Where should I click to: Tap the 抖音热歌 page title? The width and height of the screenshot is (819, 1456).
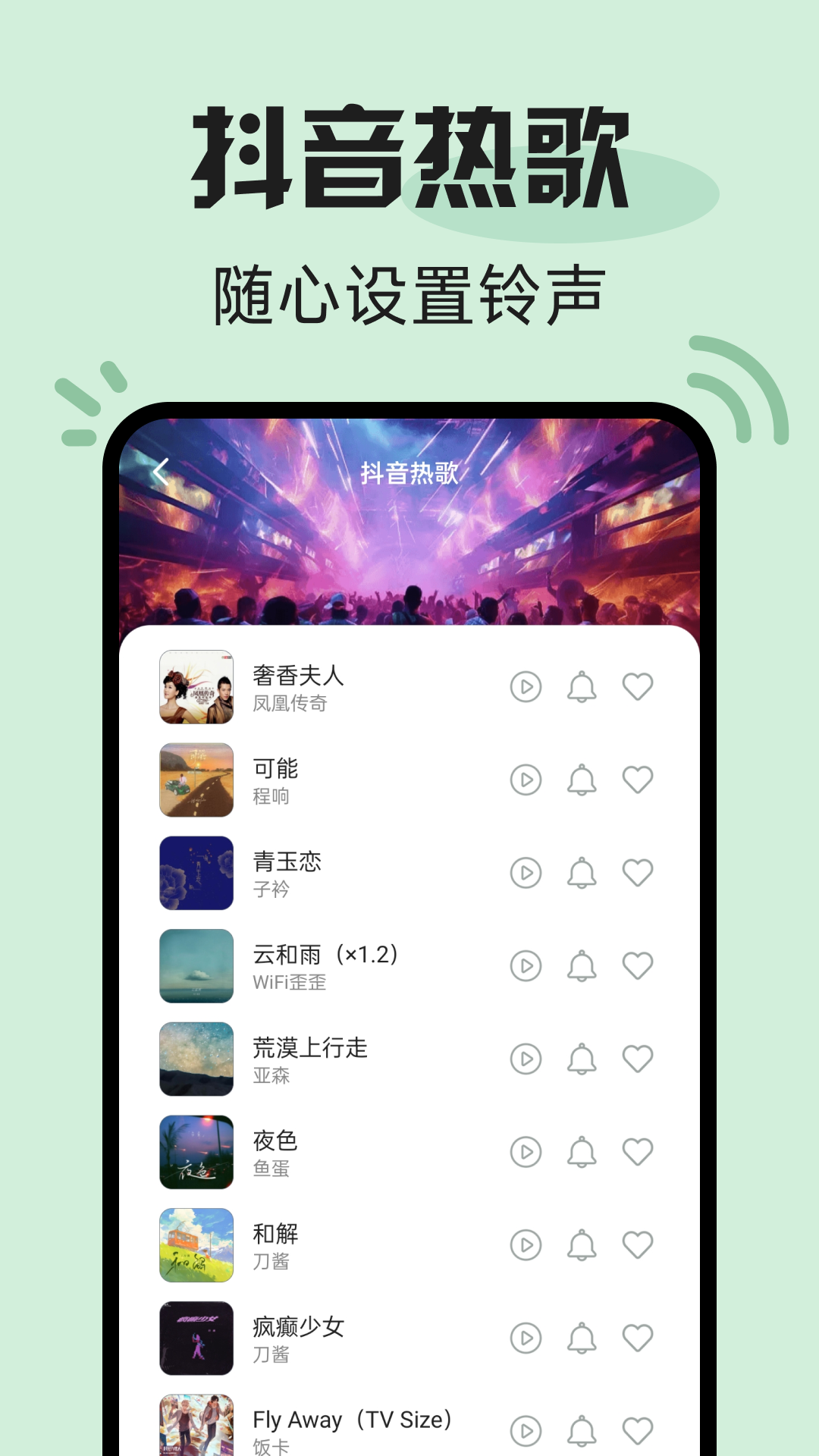(409, 472)
